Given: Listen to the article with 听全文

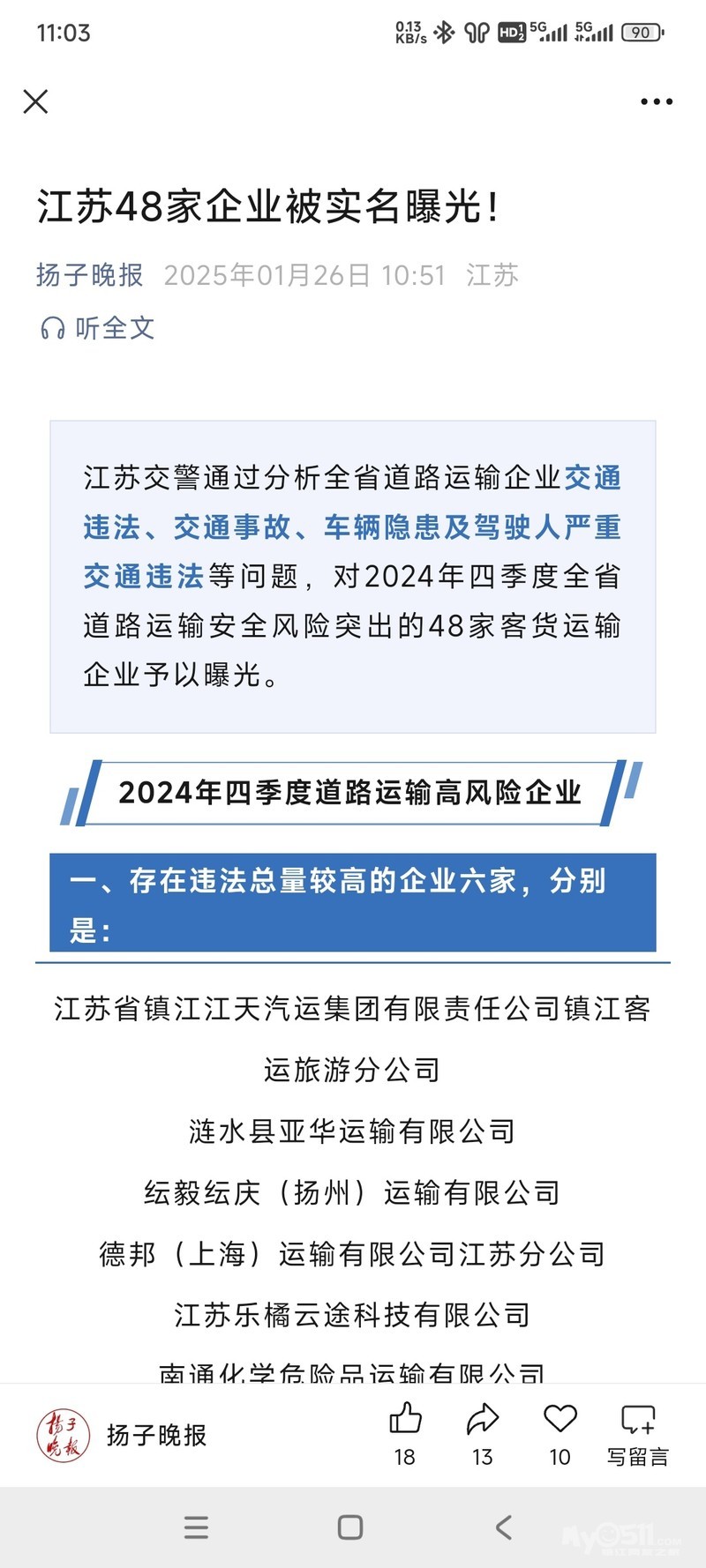Looking at the screenshot, I should (98, 328).
